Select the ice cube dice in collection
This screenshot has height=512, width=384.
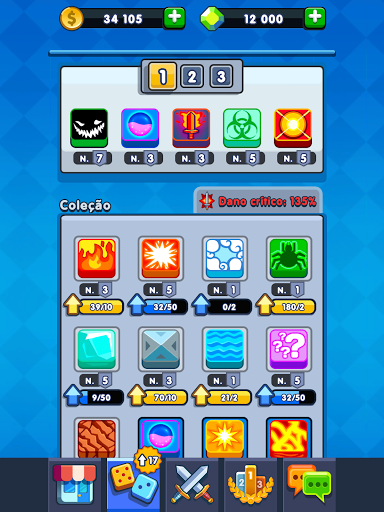coord(97,349)
